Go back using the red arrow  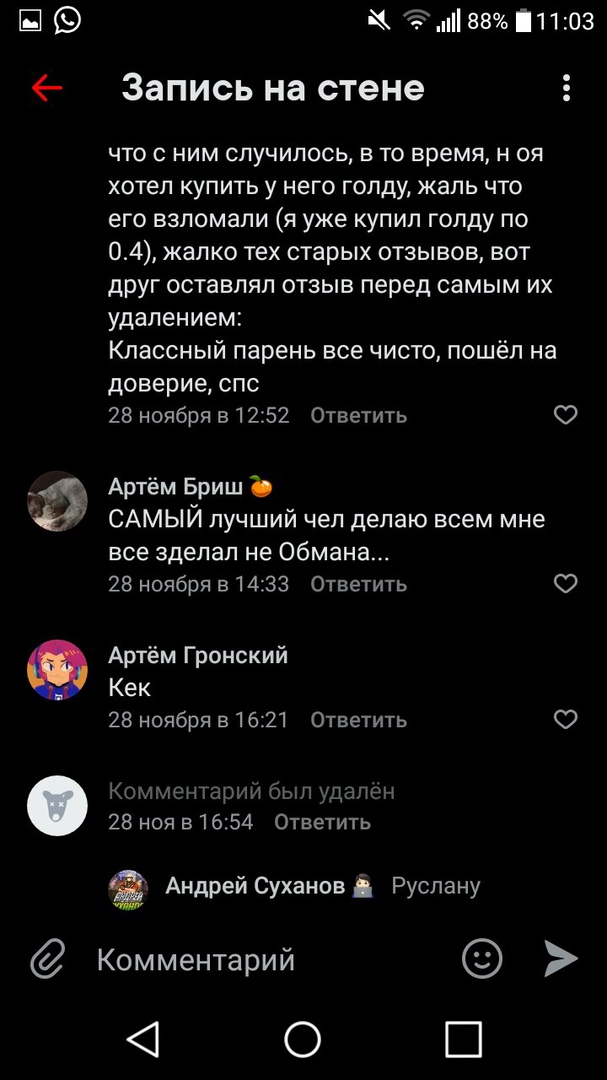(x=47, y=88)
